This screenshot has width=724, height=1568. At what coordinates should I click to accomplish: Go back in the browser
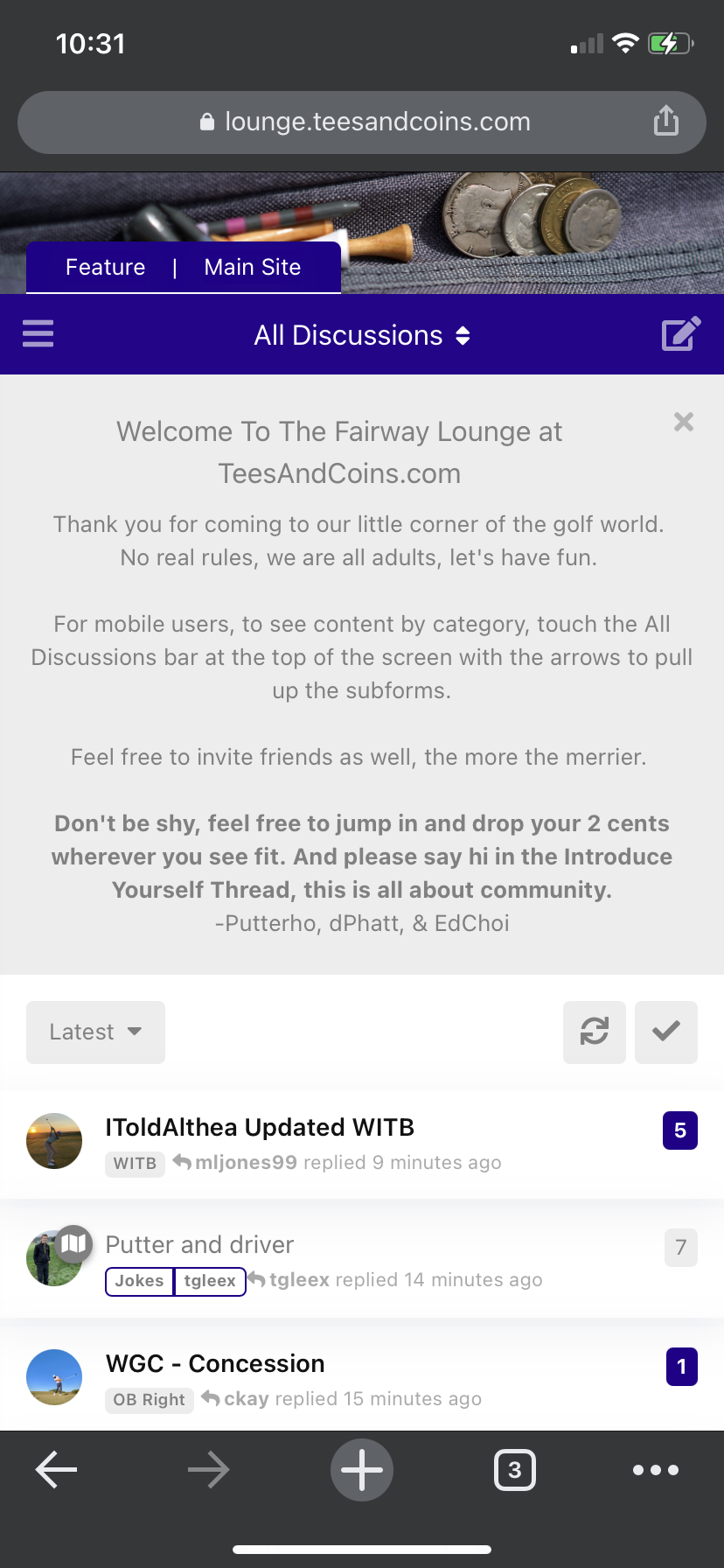(56, 1470)
